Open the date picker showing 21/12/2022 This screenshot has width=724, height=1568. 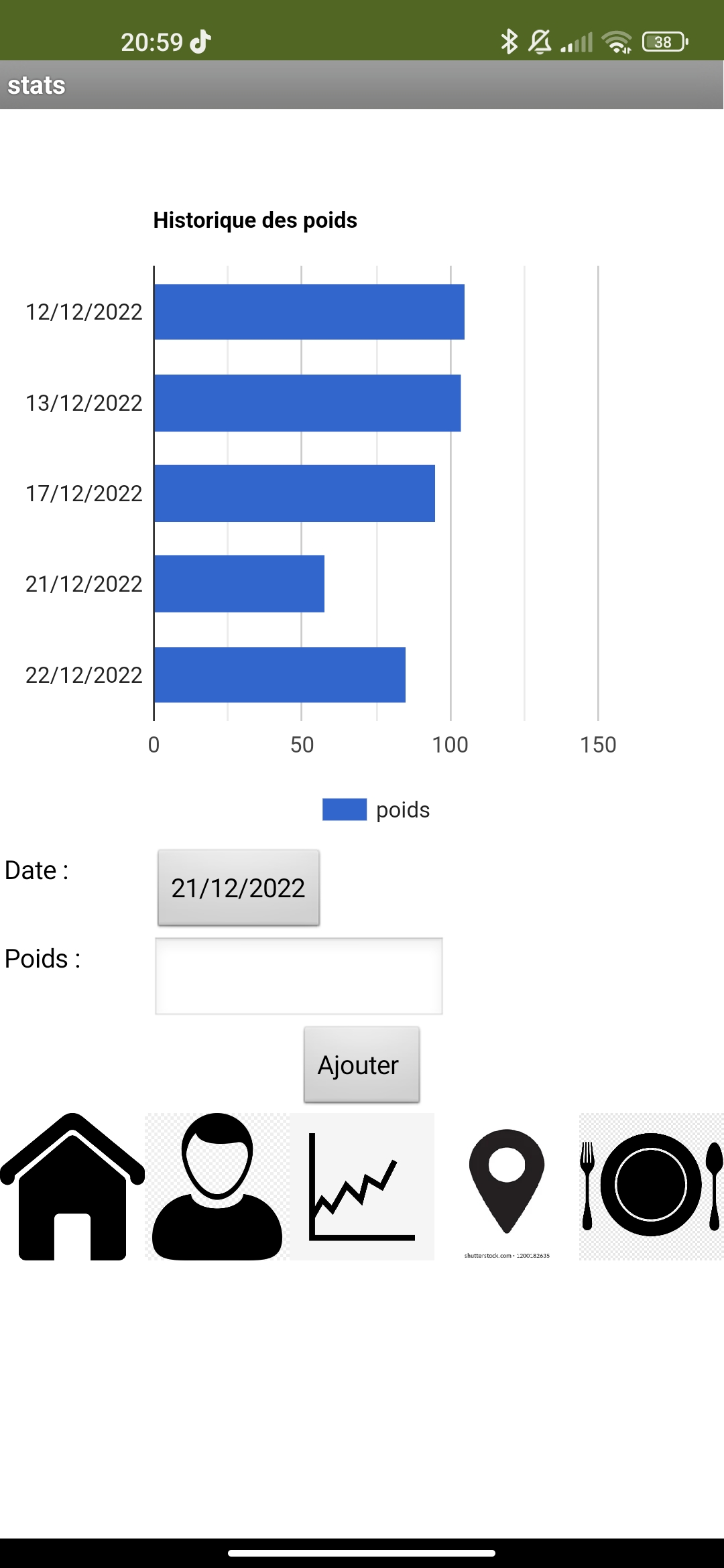coord(238,888)
